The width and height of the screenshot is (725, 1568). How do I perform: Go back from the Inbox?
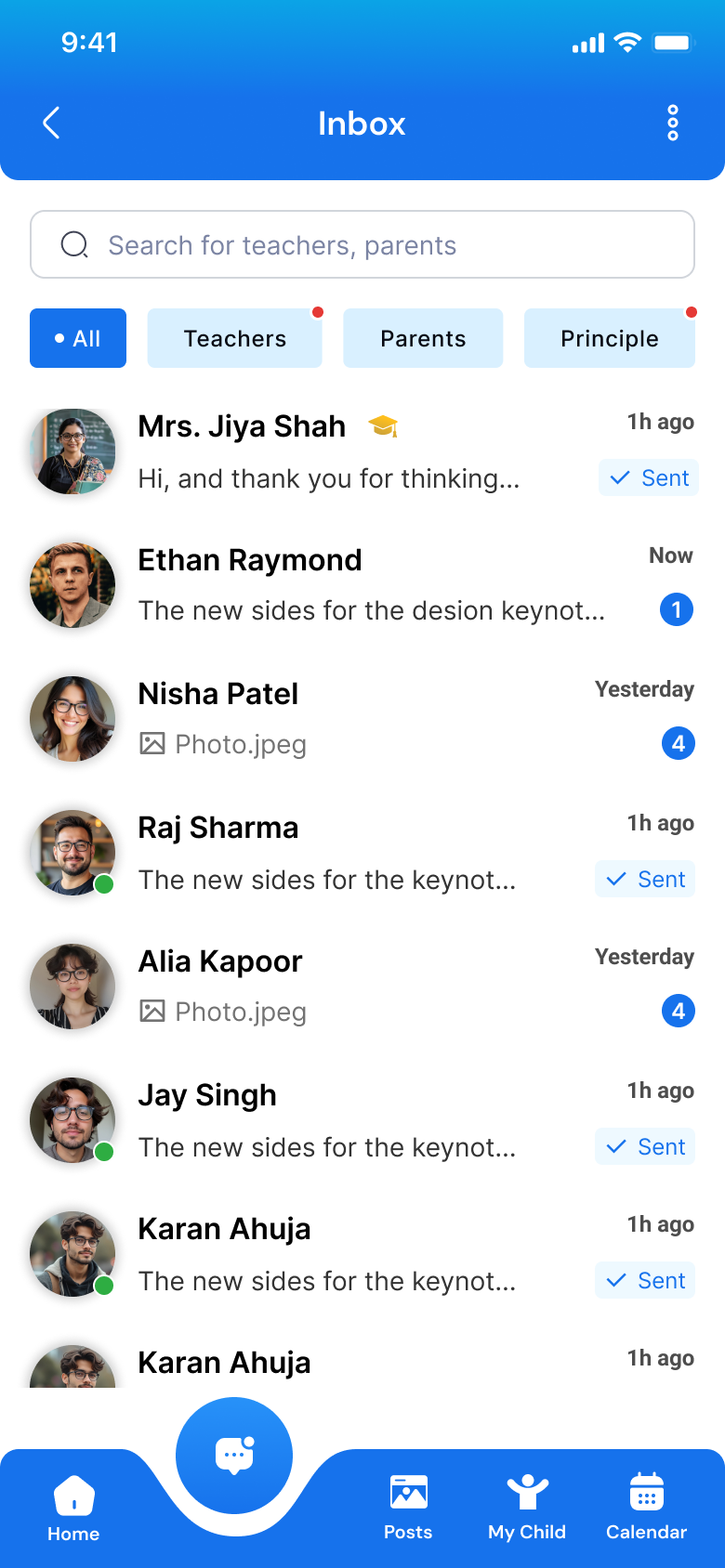click(52, 123)
